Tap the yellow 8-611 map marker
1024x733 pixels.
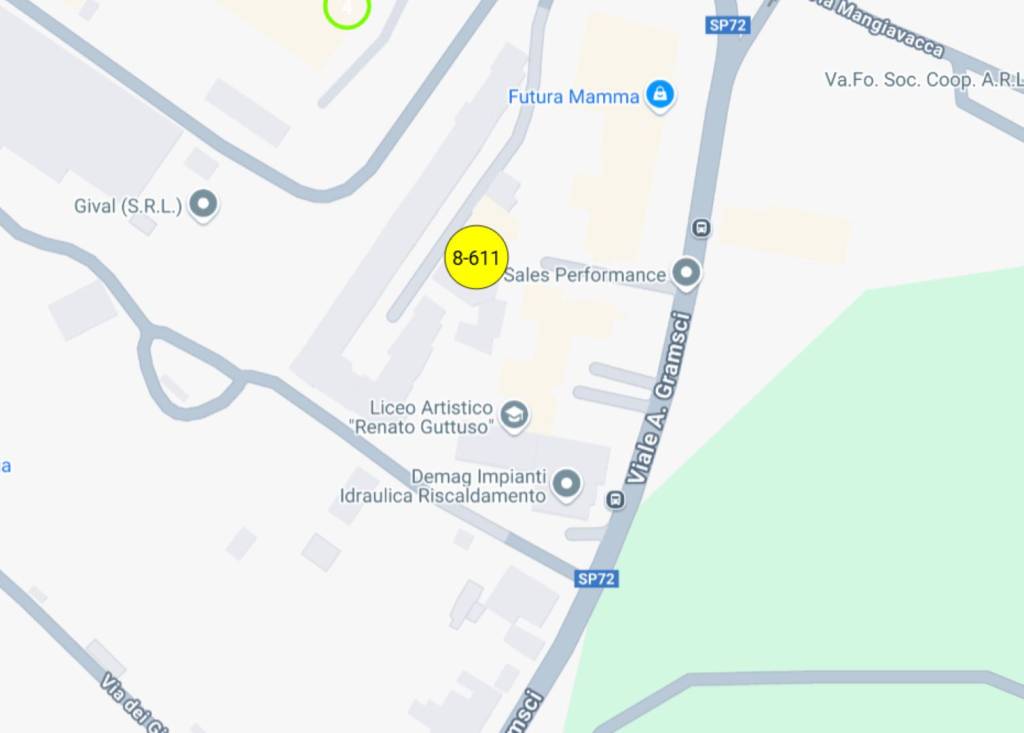pos(476,258)
